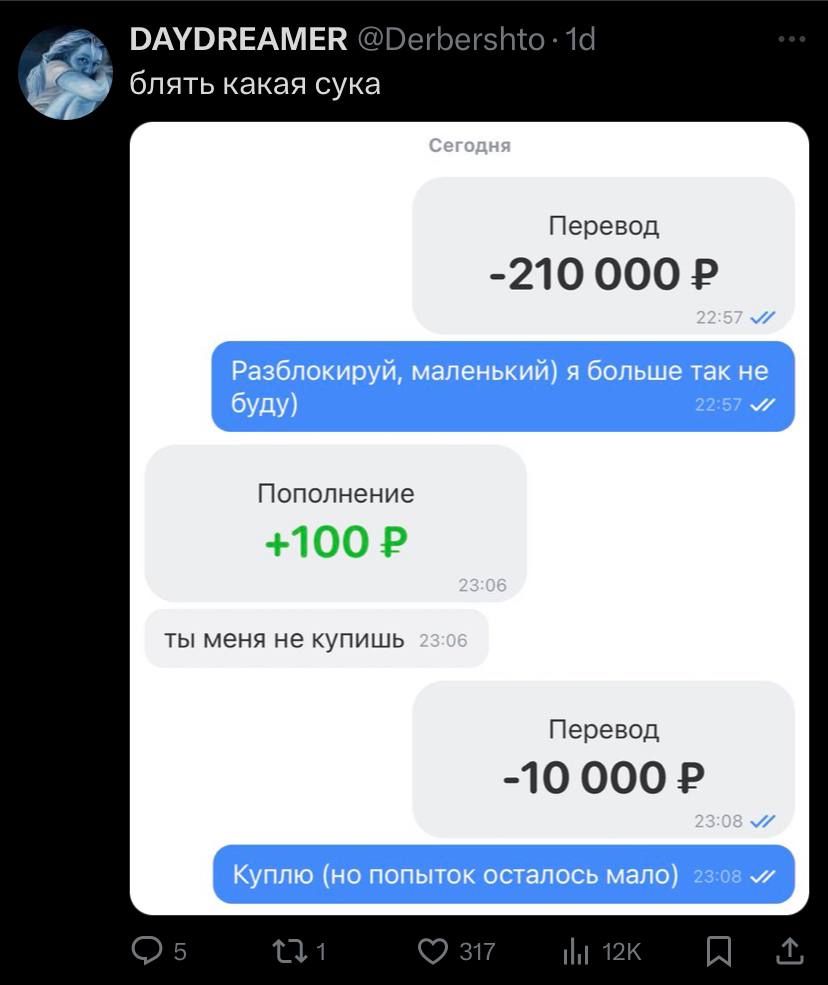Open the attached chat screenshot image
Screen dimensions: 828x985
pyautogui.click(x=469, y=518)
